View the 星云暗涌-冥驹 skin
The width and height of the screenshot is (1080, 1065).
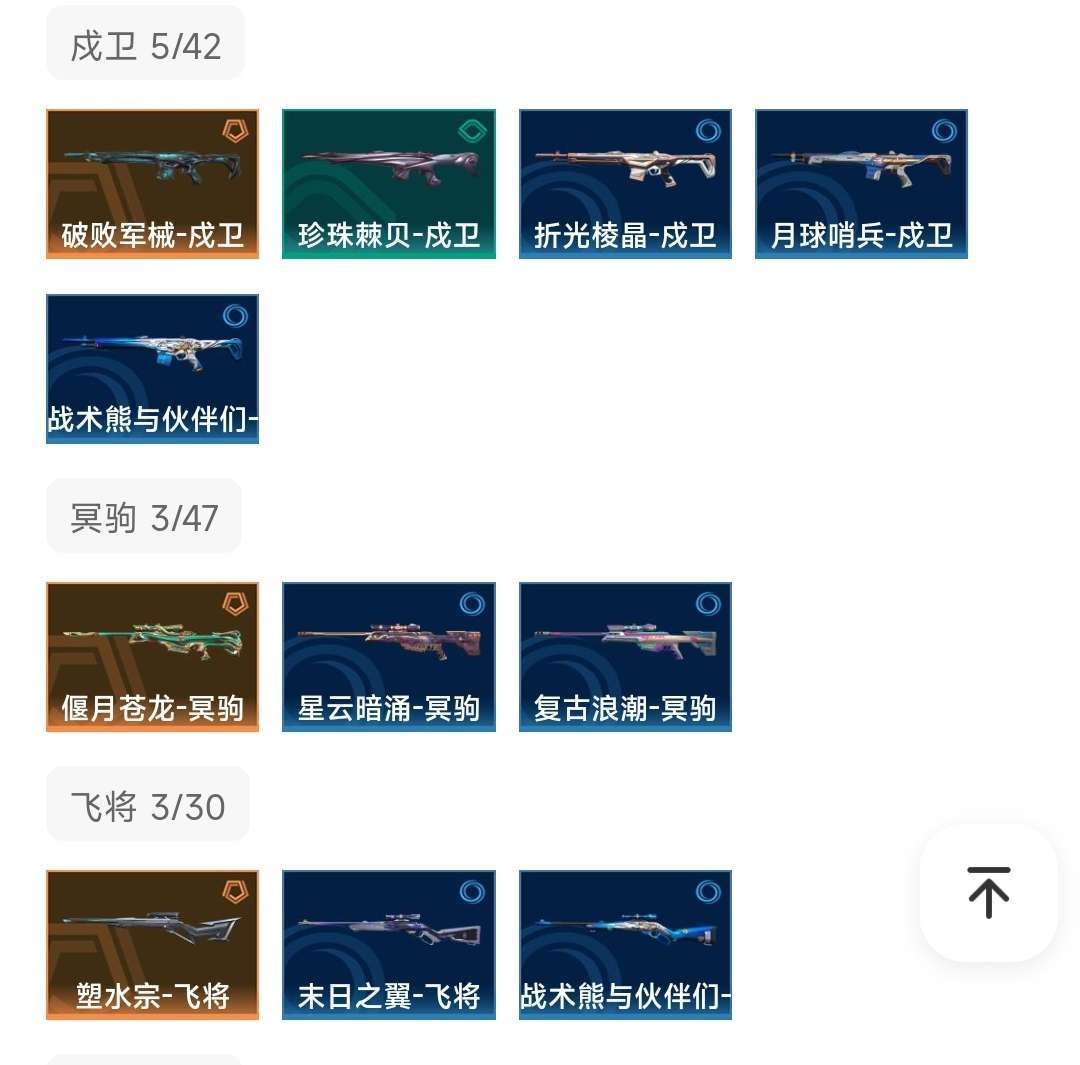(x=388, y=657)
